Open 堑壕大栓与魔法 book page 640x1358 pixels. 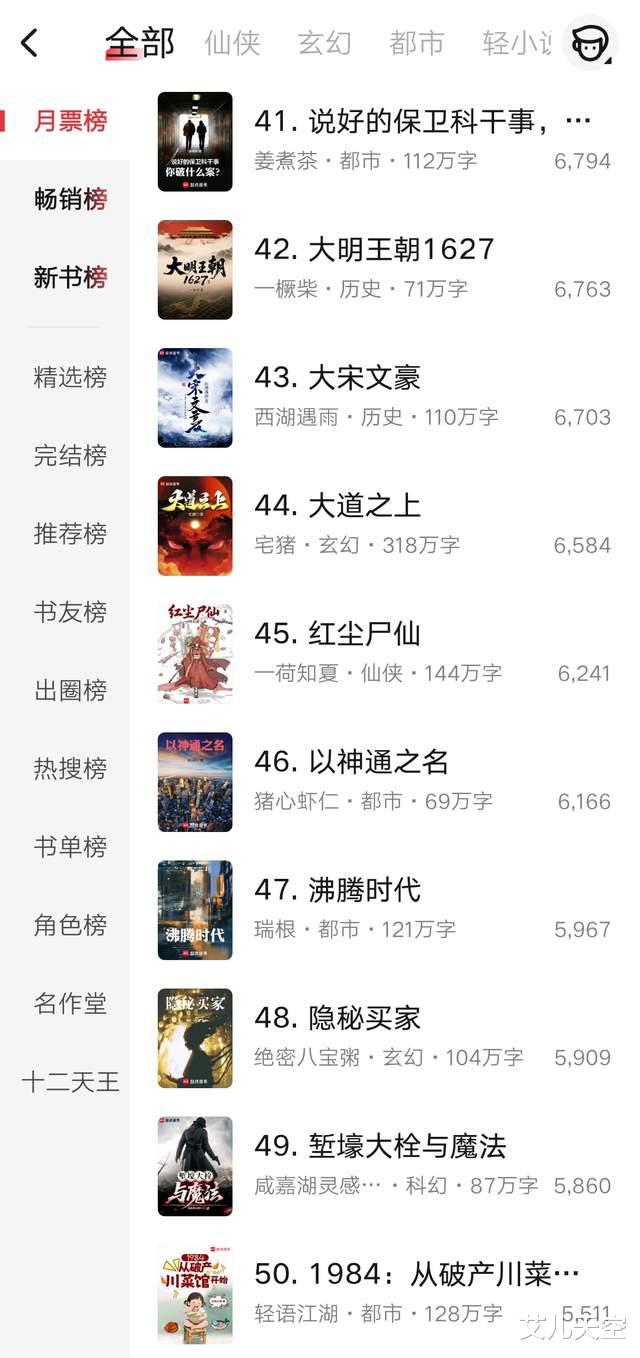(x=380, y=1145)
